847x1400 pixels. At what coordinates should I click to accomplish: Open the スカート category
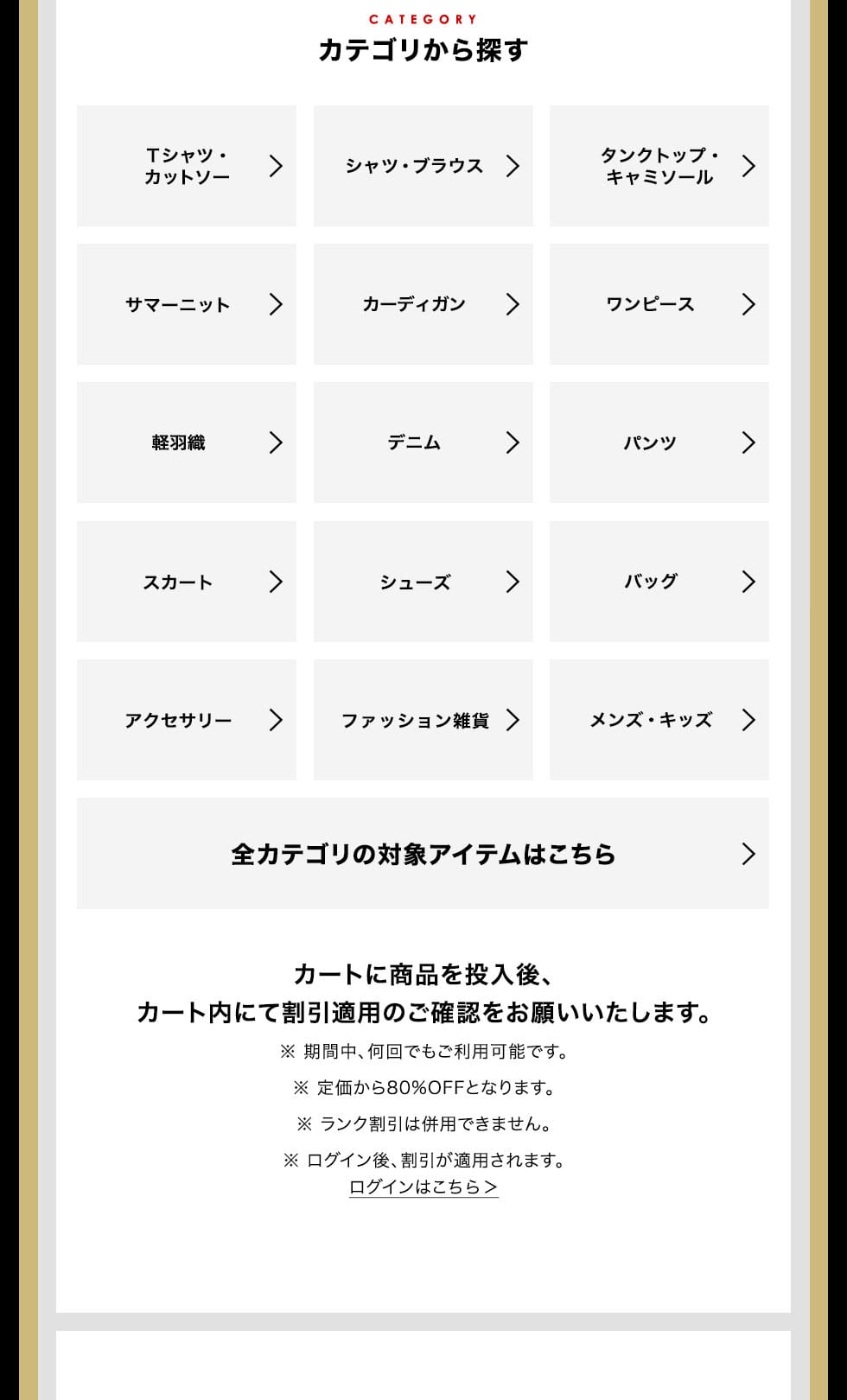coord(187,582)
